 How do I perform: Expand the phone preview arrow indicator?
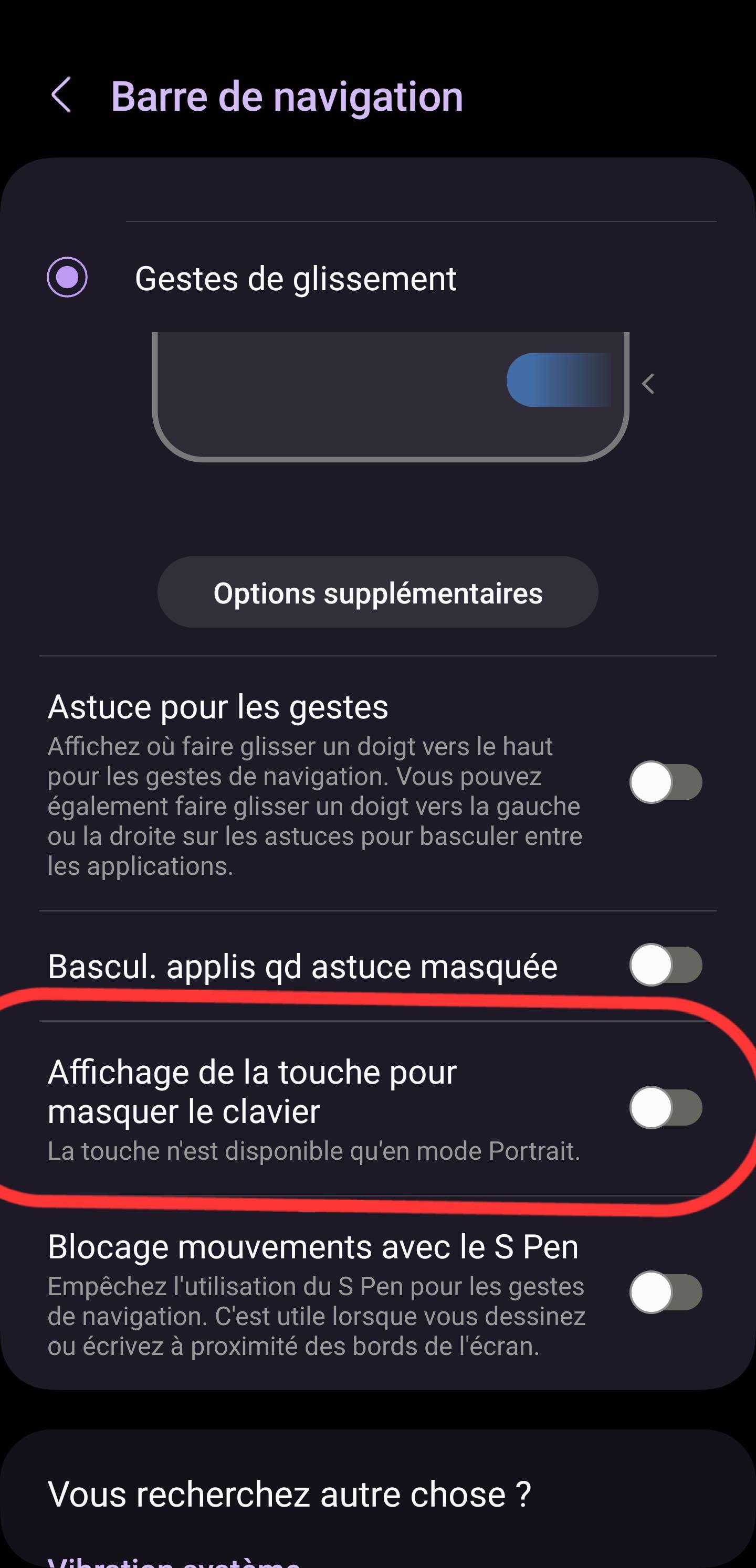click(648, 385)
